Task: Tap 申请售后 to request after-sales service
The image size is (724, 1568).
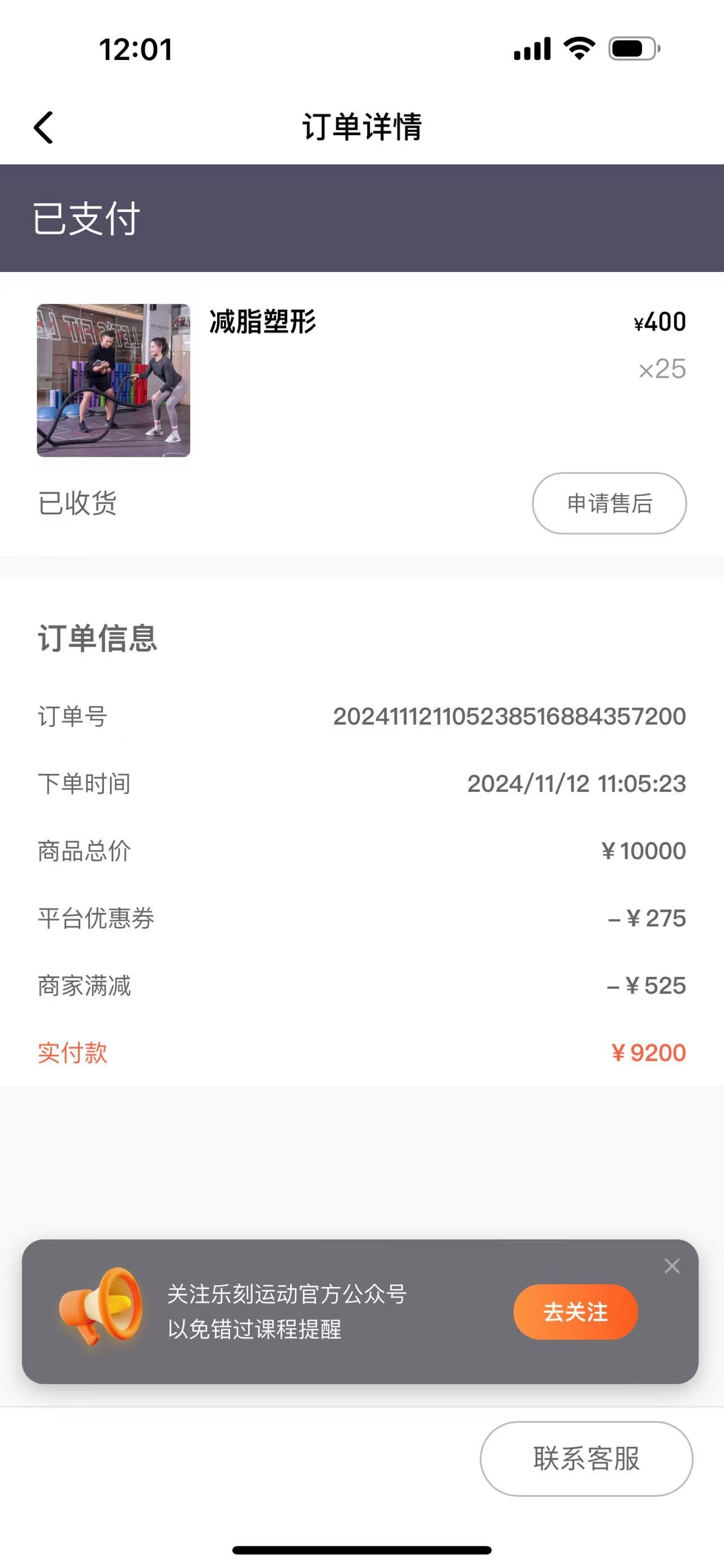Action: click(609, 504)
